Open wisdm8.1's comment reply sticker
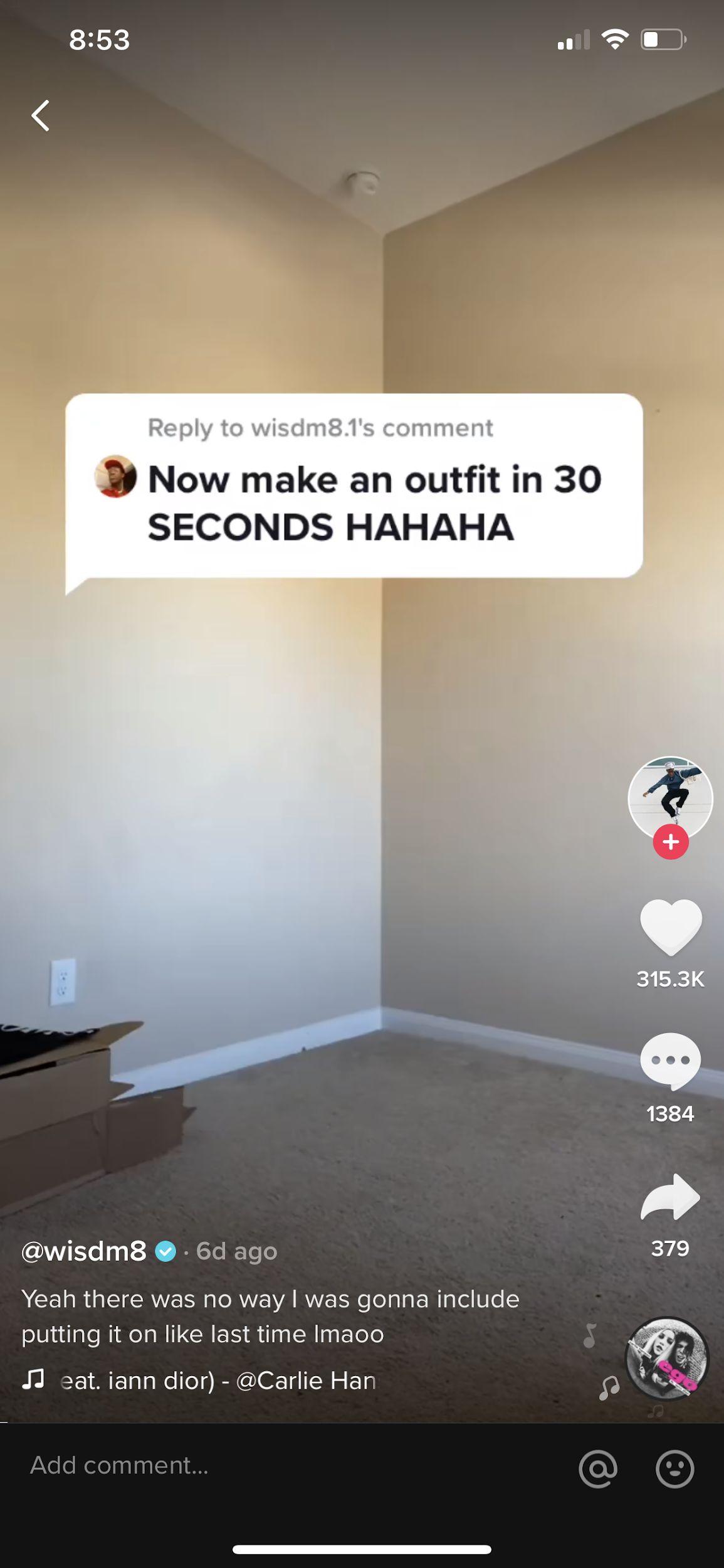The height and width of the screenshot is (1568, 724). 354,486
